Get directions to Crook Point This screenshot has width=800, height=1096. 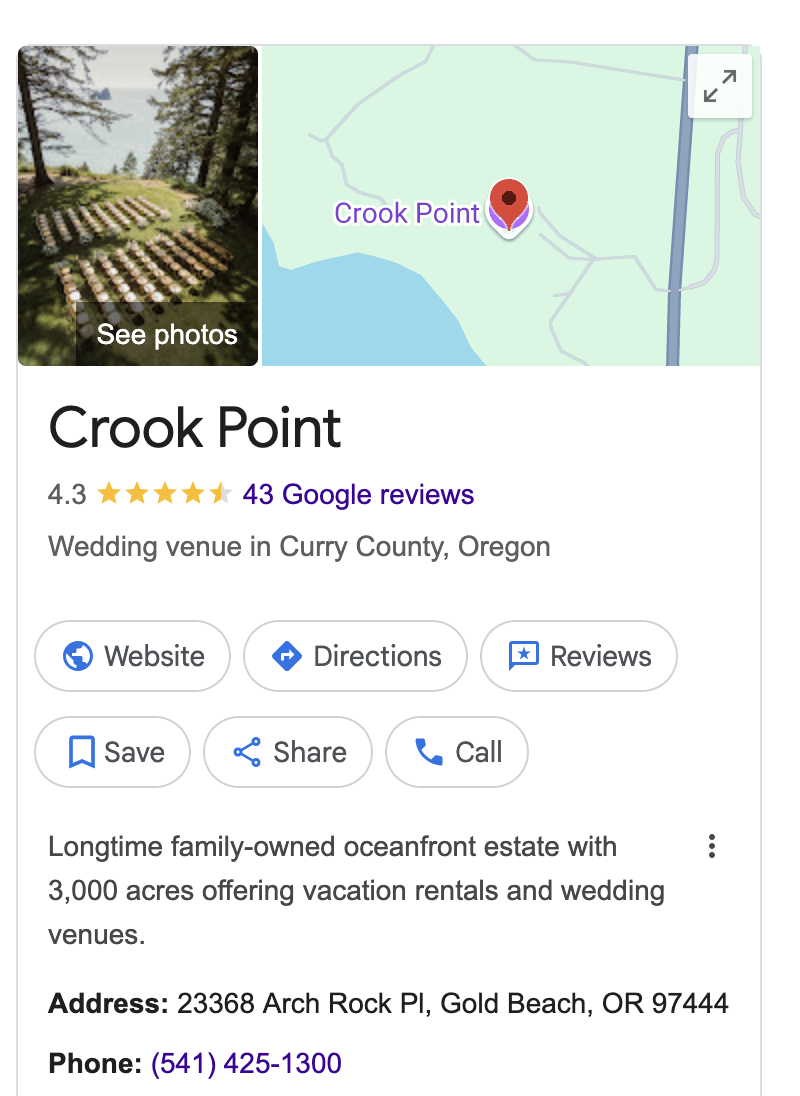pyautogui.click(x=355, y=656)
